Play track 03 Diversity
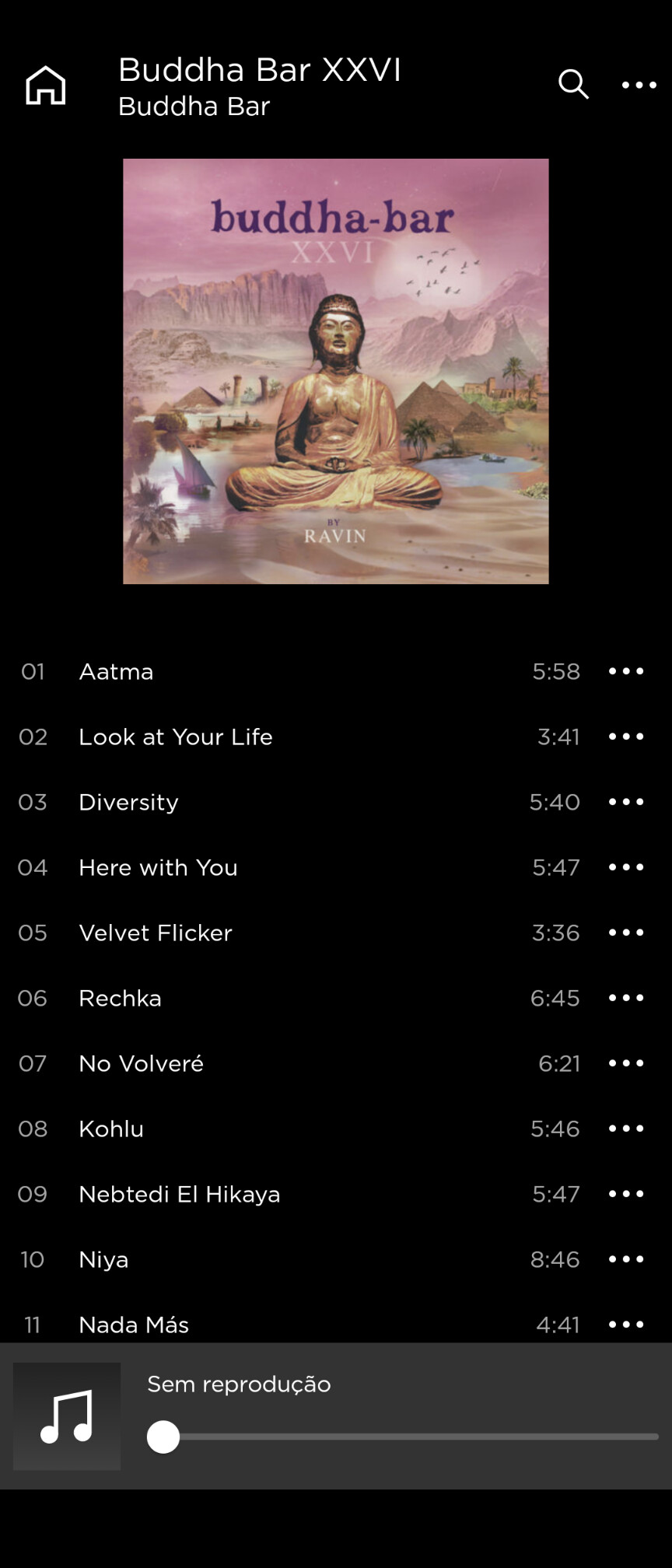The width and height of the screenshot is (672, 1568). [129, 802]
